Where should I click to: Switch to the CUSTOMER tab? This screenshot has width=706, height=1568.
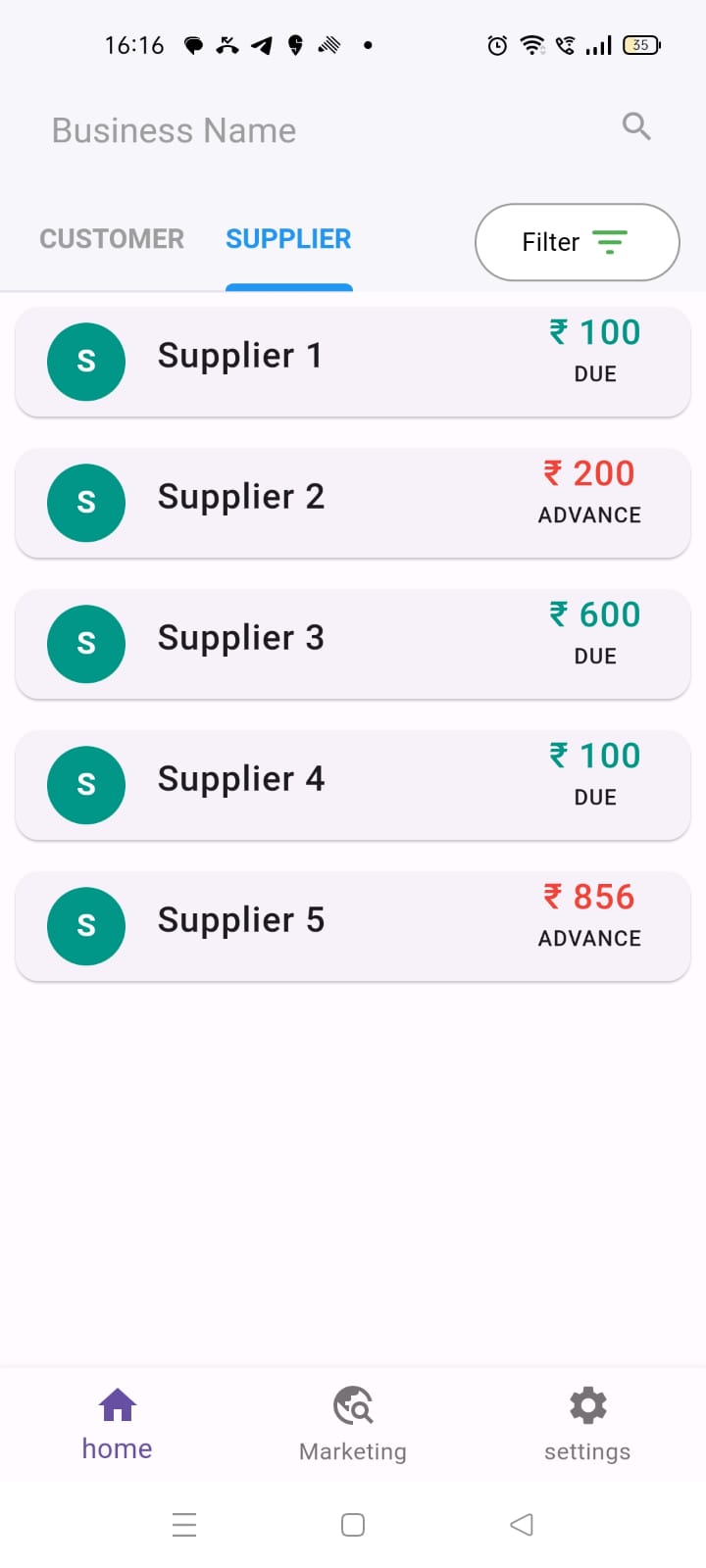pyautogui.click(x=112, y=239)
